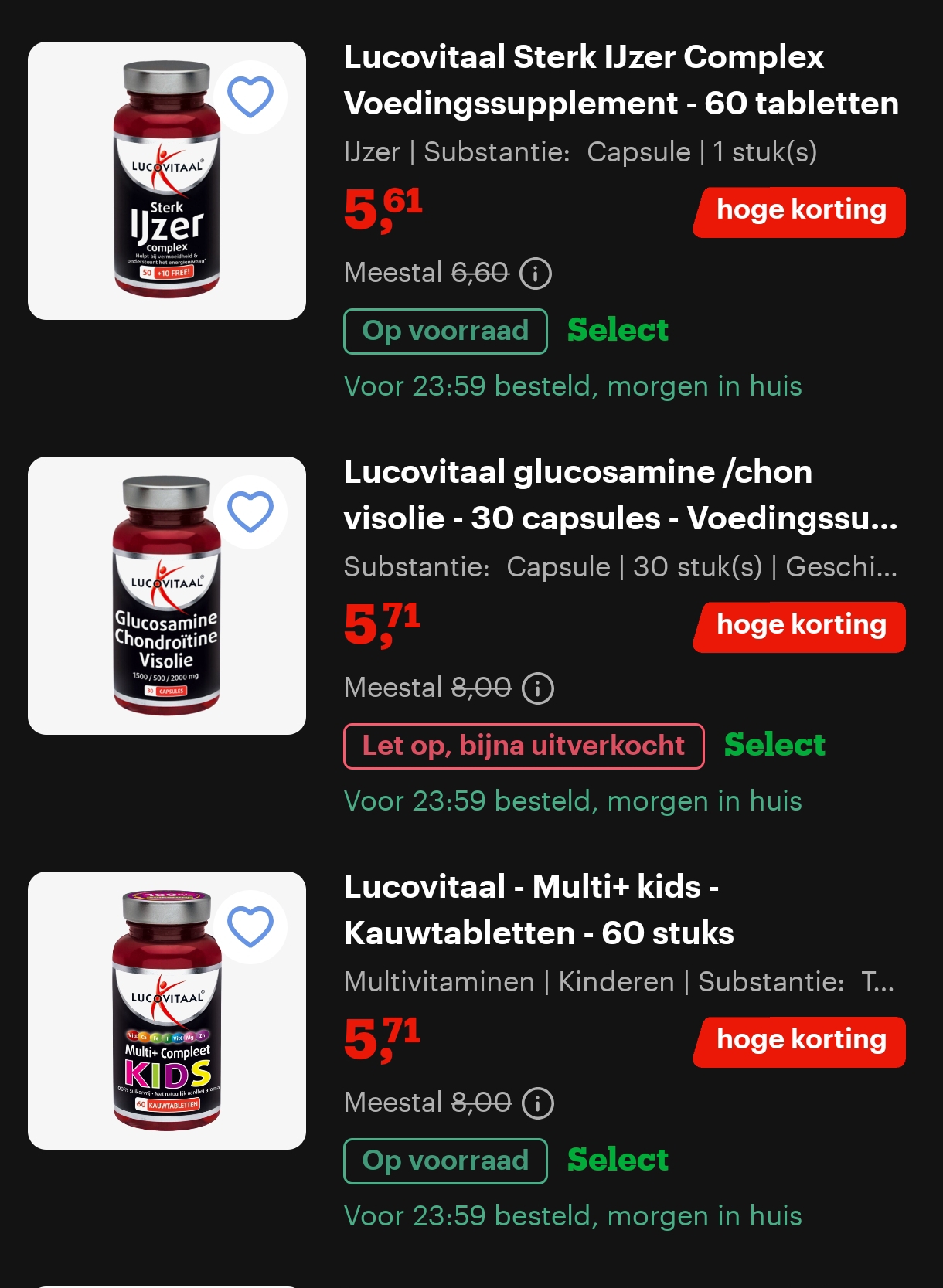Open 'Select' next to the almost sold-out notice
This screenshot has height=1288, width=943.
(x=774, y=745)
